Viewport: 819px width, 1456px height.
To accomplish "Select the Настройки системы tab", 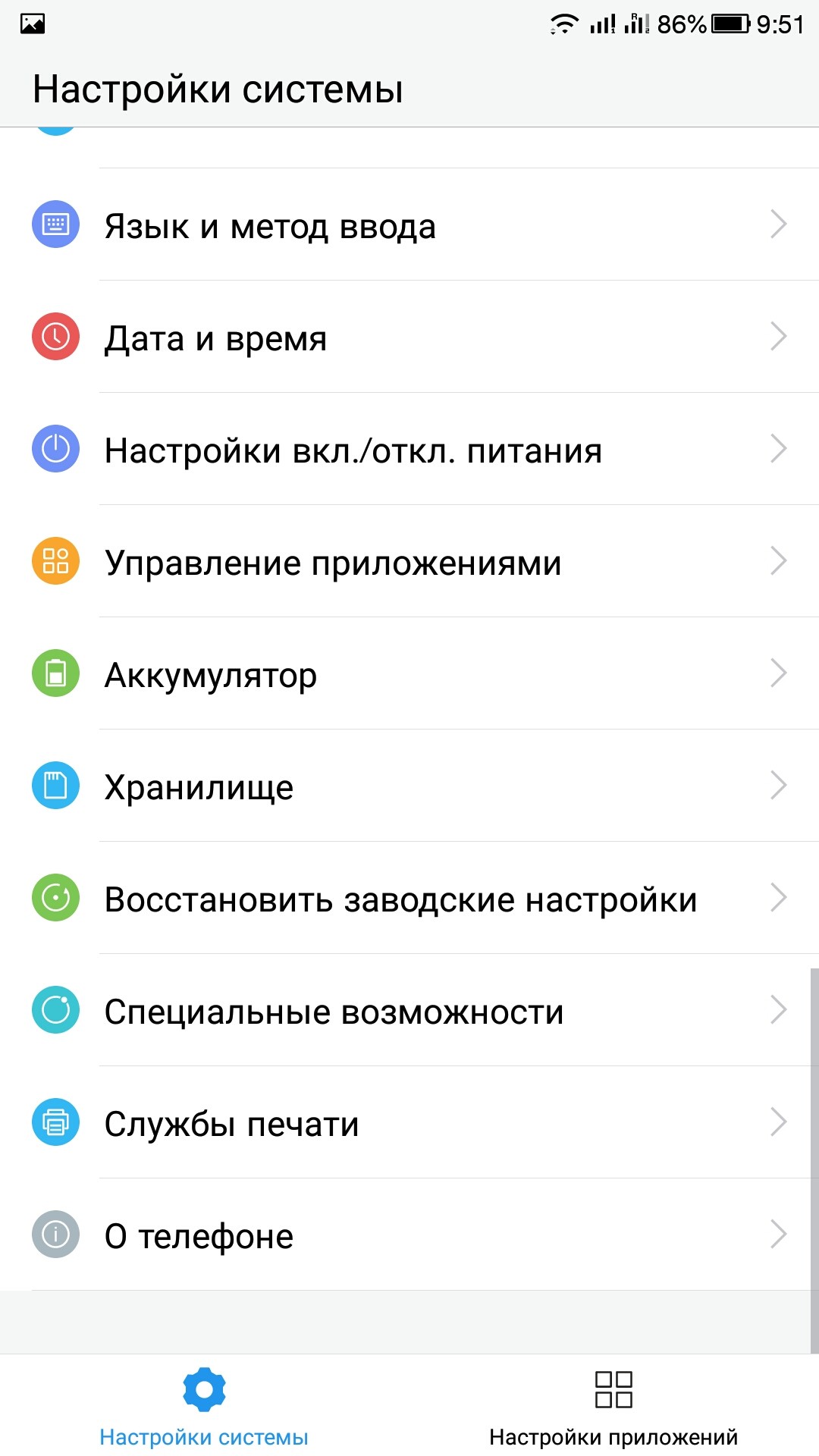I will tap(204, 1407).
